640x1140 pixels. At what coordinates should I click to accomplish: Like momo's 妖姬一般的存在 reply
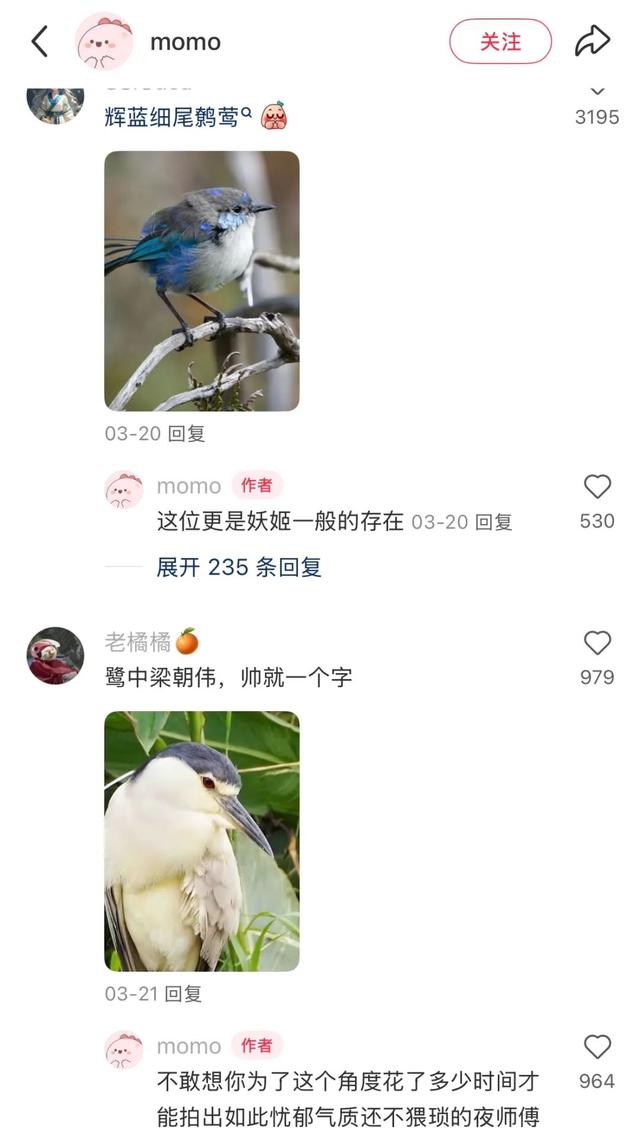(x=597, y=487)
